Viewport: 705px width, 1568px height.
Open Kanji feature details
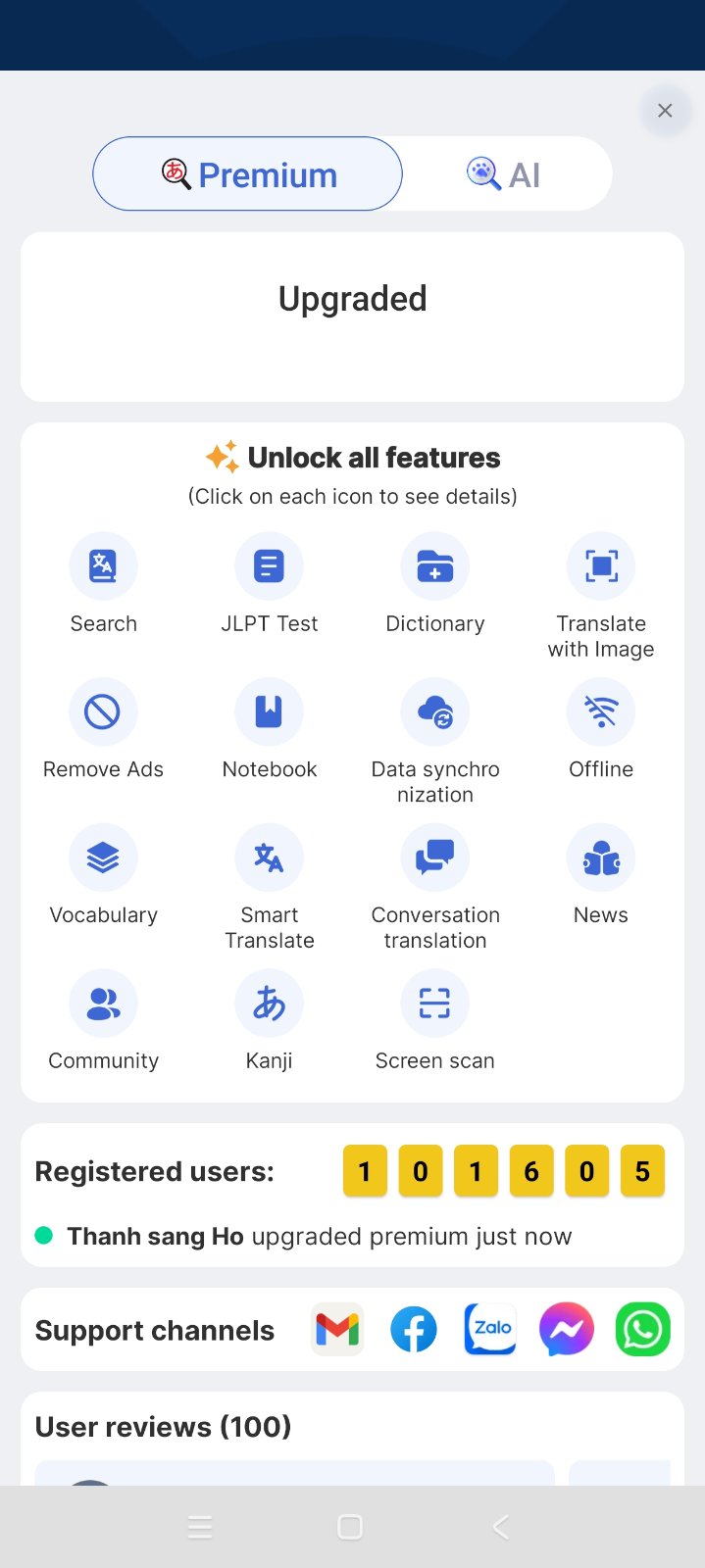click(x=269, y=1004)
